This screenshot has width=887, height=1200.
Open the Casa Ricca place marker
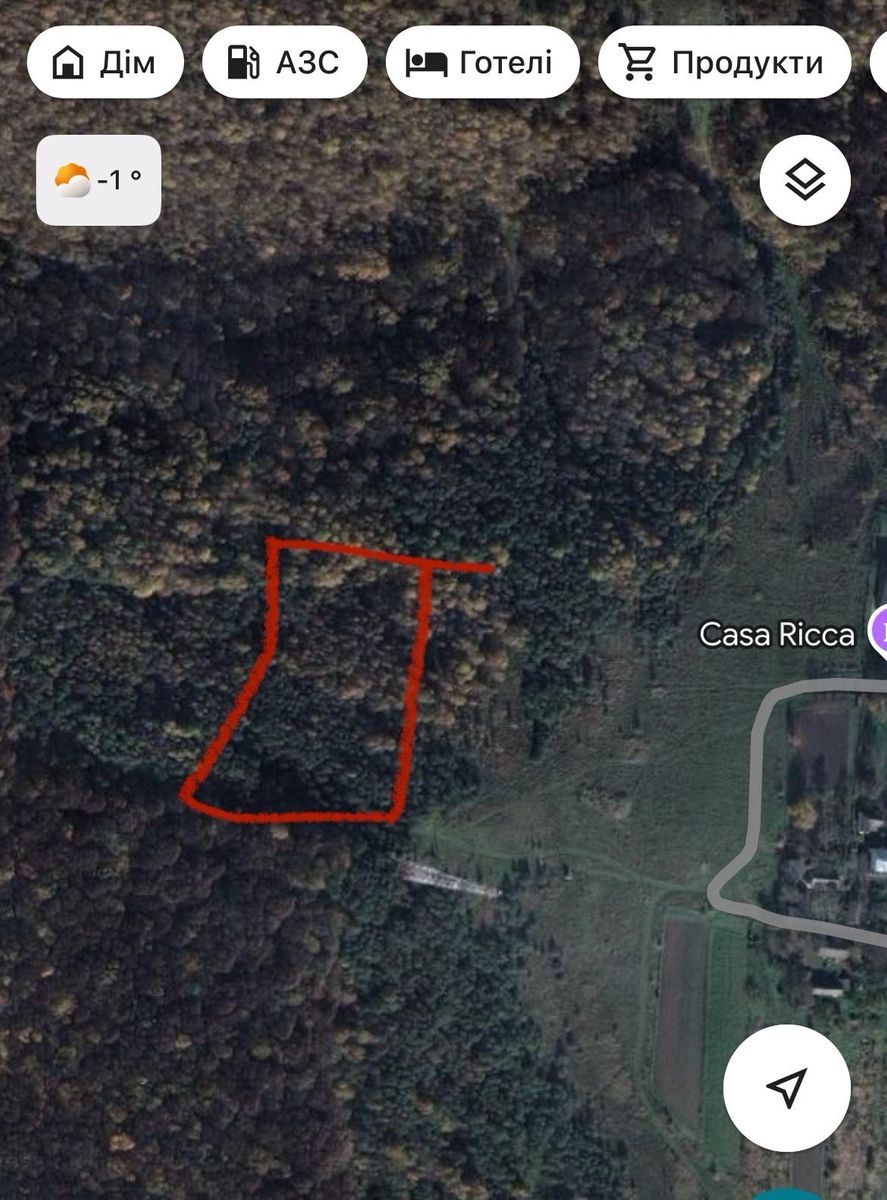point(880,632)
